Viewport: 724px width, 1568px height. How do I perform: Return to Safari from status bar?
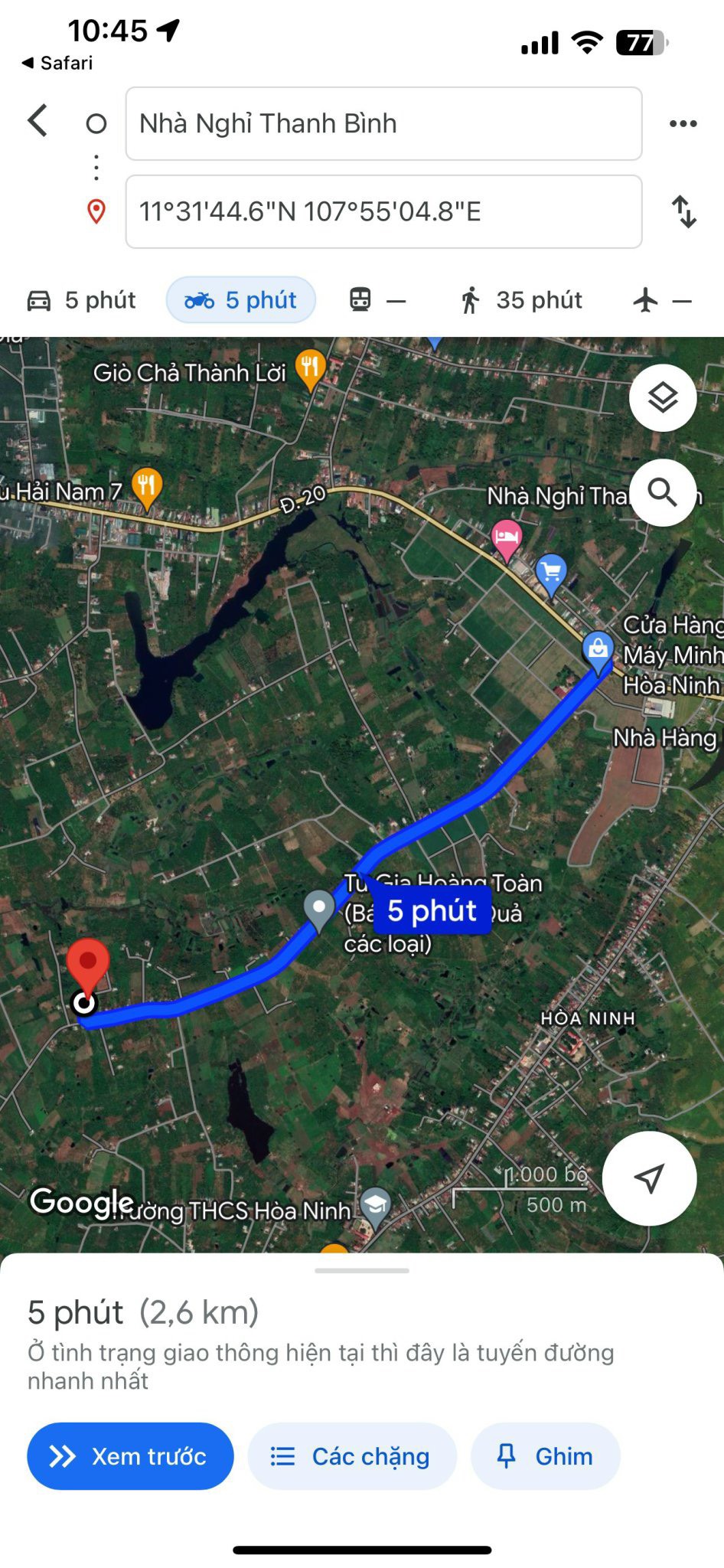click(57, 63)
